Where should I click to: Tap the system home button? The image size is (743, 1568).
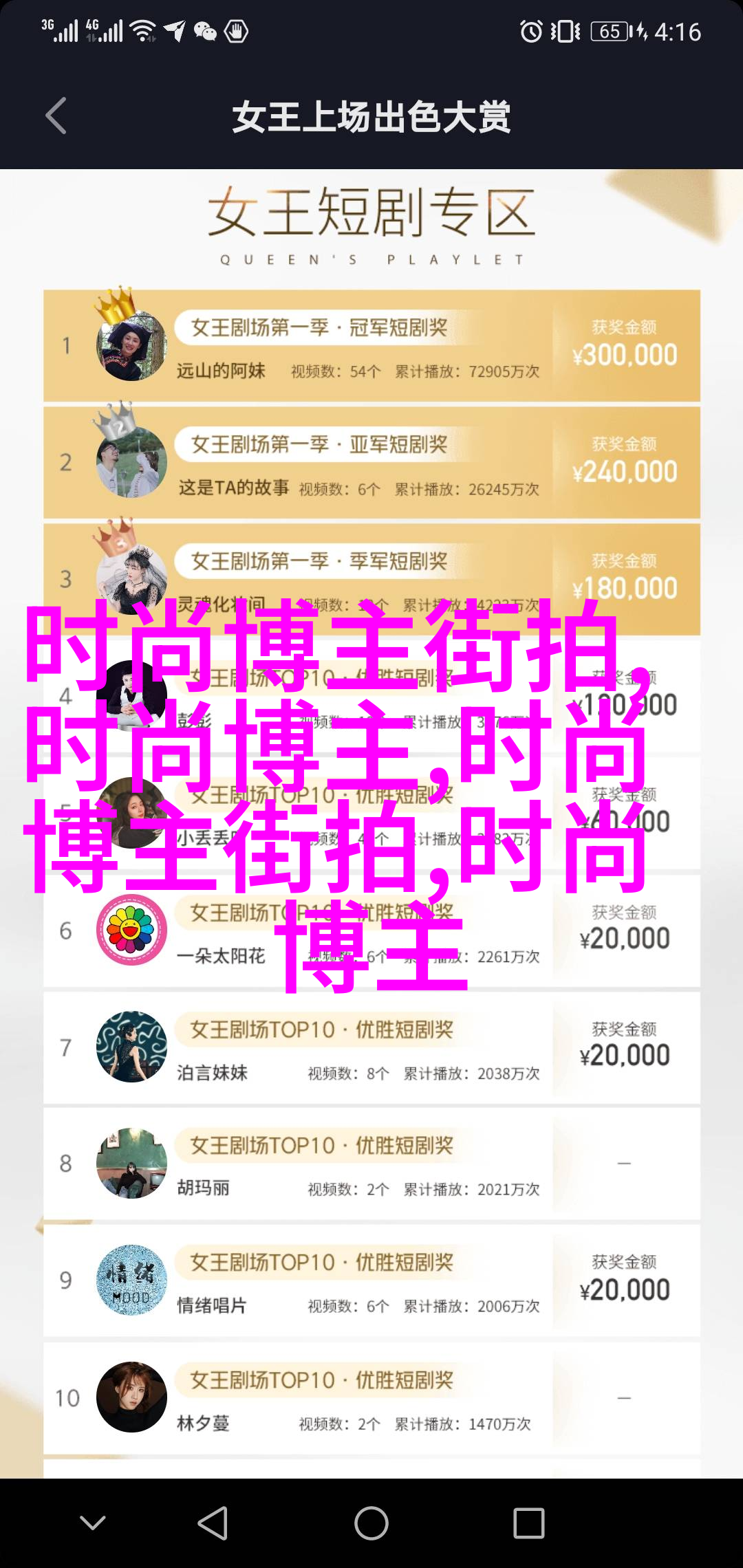(x=371, y=1523)
